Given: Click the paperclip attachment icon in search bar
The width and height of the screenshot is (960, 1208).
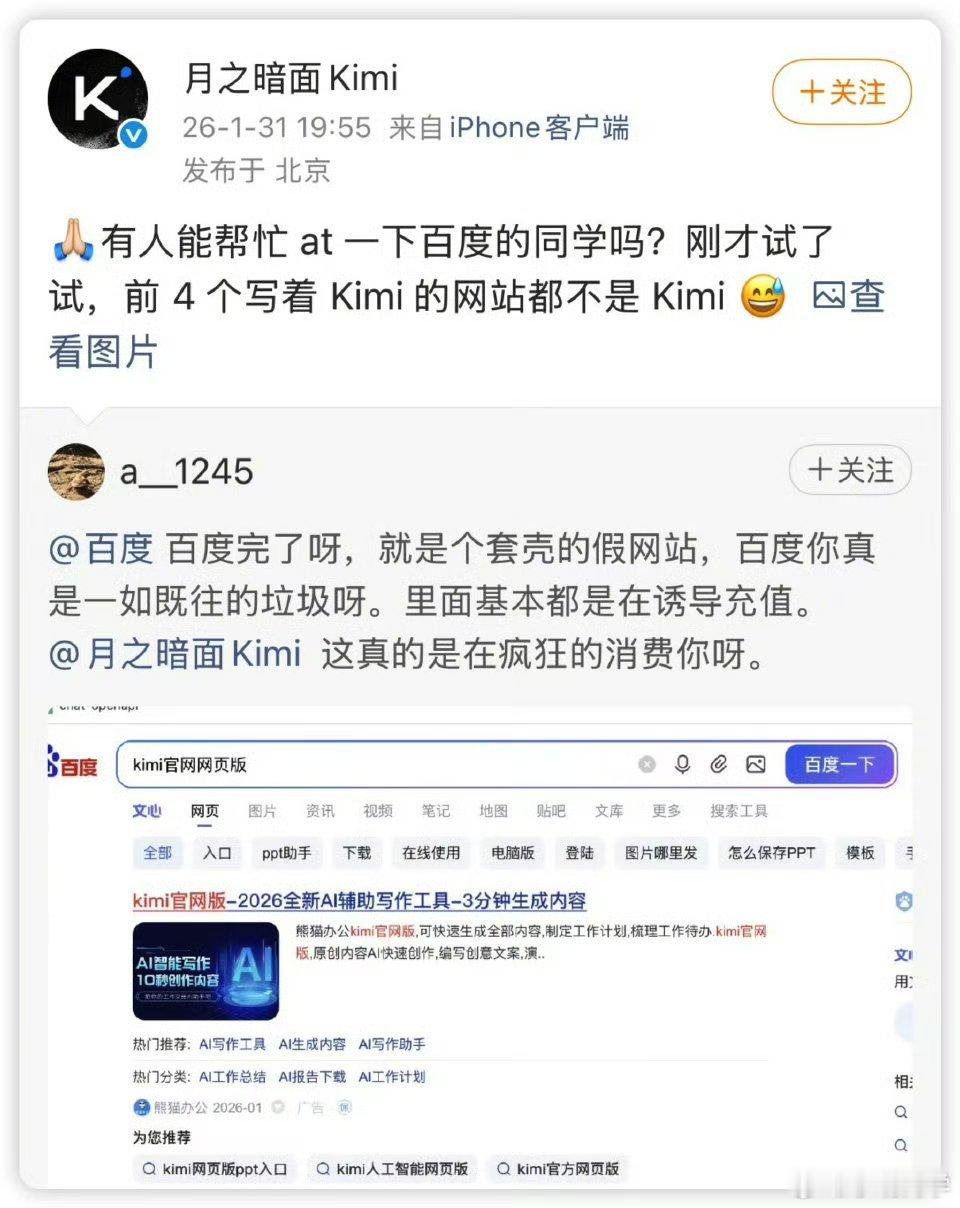Looking at the screenshot, I should click(718, 765).
